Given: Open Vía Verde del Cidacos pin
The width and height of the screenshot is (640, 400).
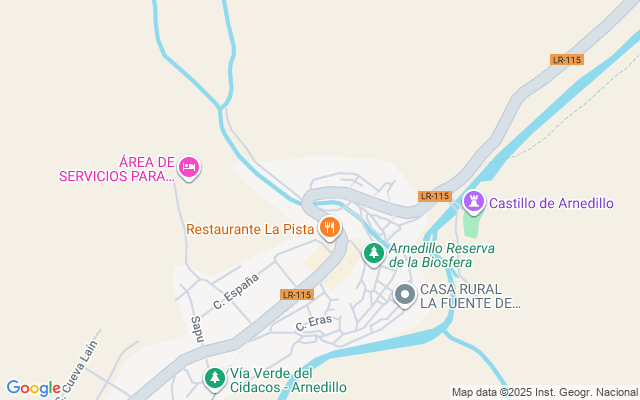Looking at the screenshot, I should [x=214, y=379].
